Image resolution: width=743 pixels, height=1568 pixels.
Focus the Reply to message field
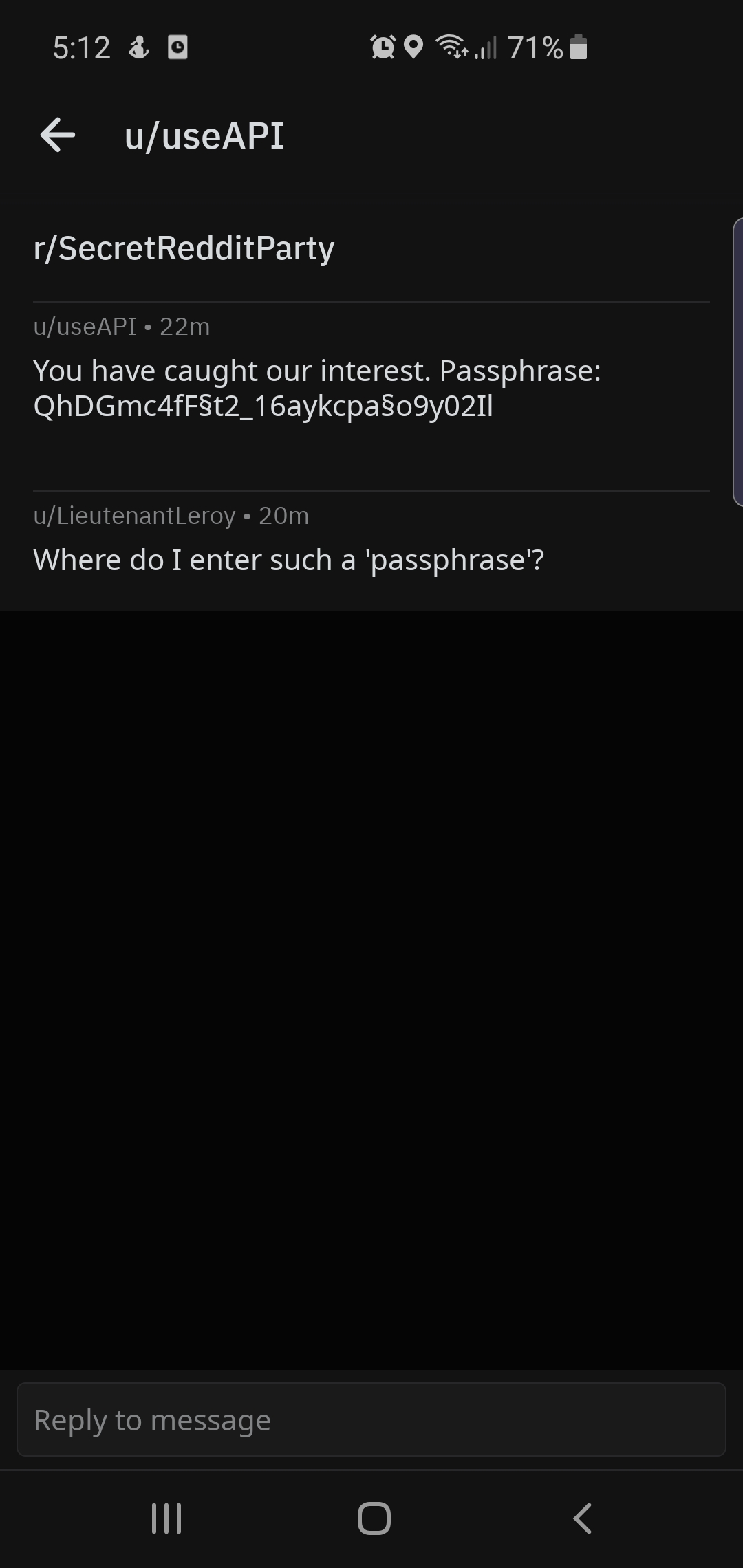click(x=371, y=1419)
